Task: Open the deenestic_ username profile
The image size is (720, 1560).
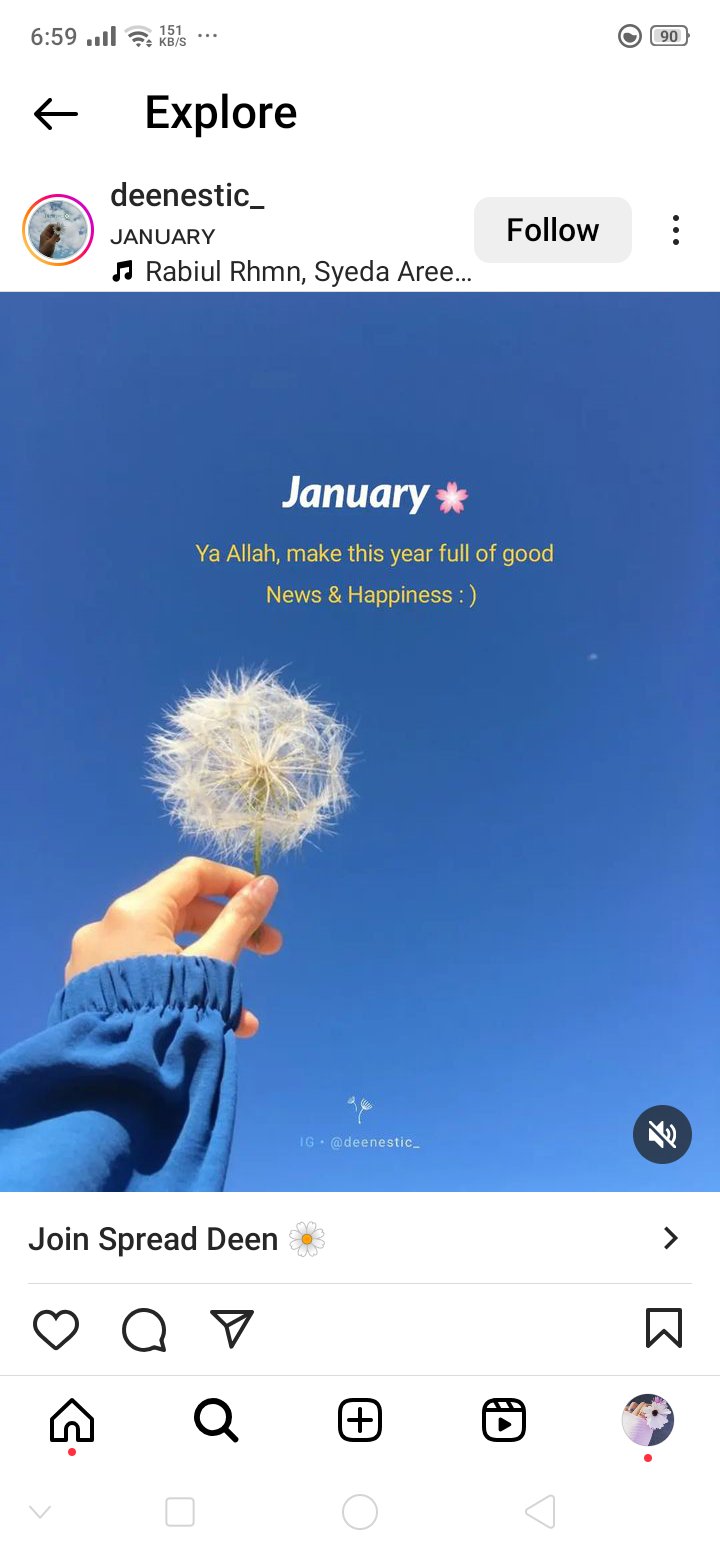Action: (187, 195)
